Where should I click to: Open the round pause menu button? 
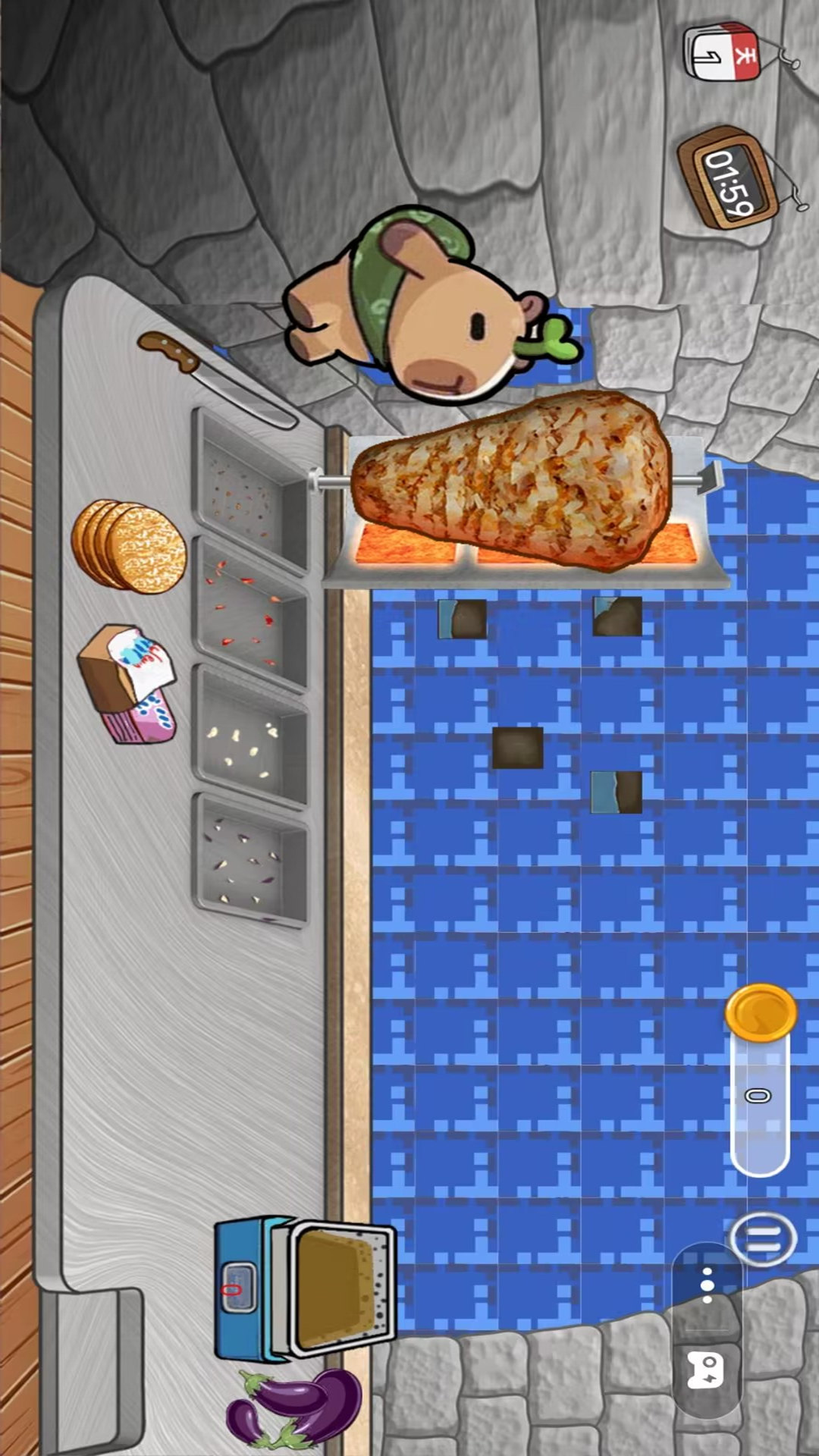click(763, 1239)
